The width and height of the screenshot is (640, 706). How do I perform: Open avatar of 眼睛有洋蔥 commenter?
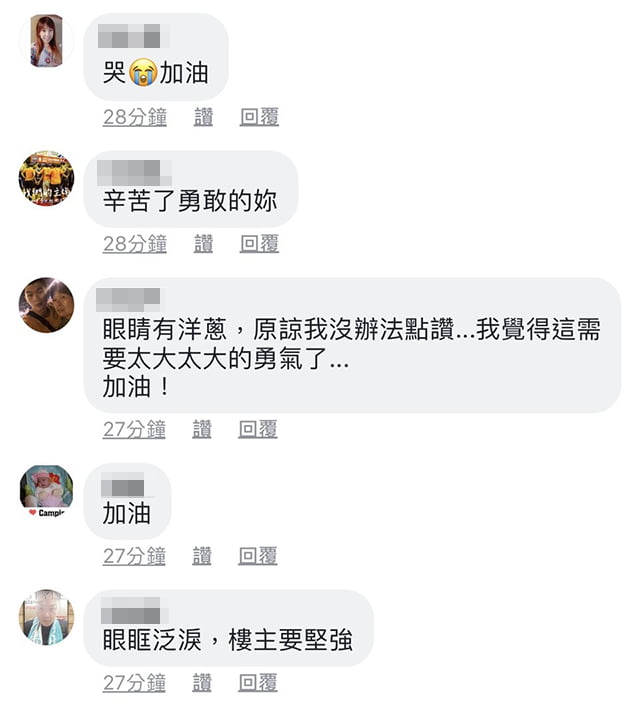(46, 305)
